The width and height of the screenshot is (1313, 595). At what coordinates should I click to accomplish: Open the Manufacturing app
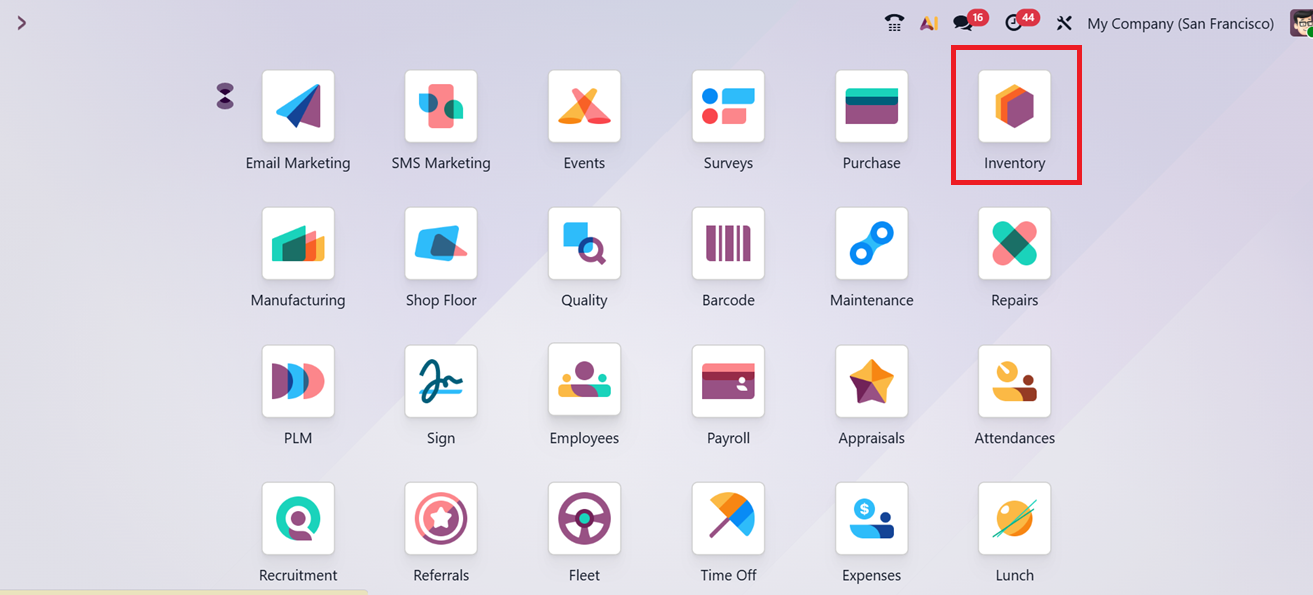pos(298,243)
